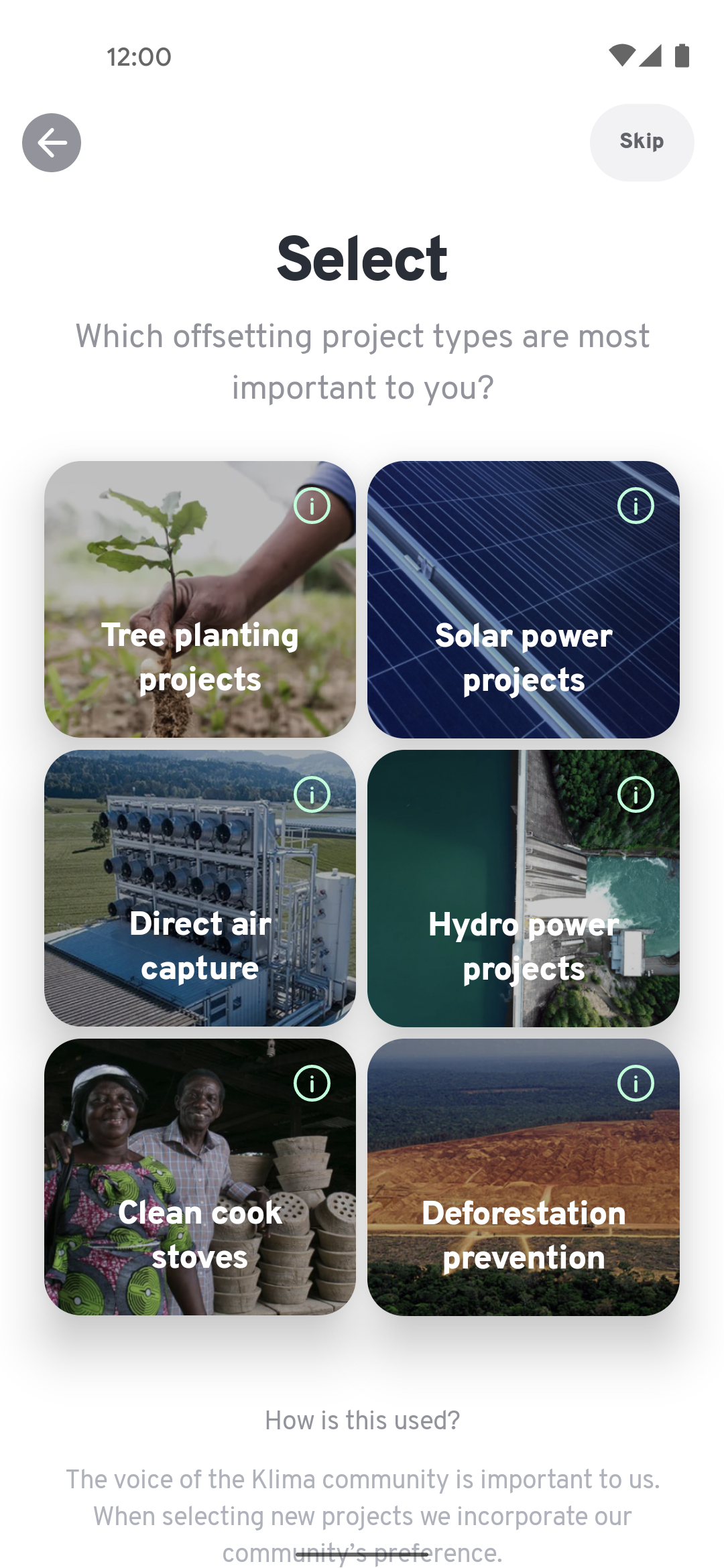The width and height of the screenshot is (724, 1568).
Task: Pick the Direct air capture card
Action: pos(200,888)
